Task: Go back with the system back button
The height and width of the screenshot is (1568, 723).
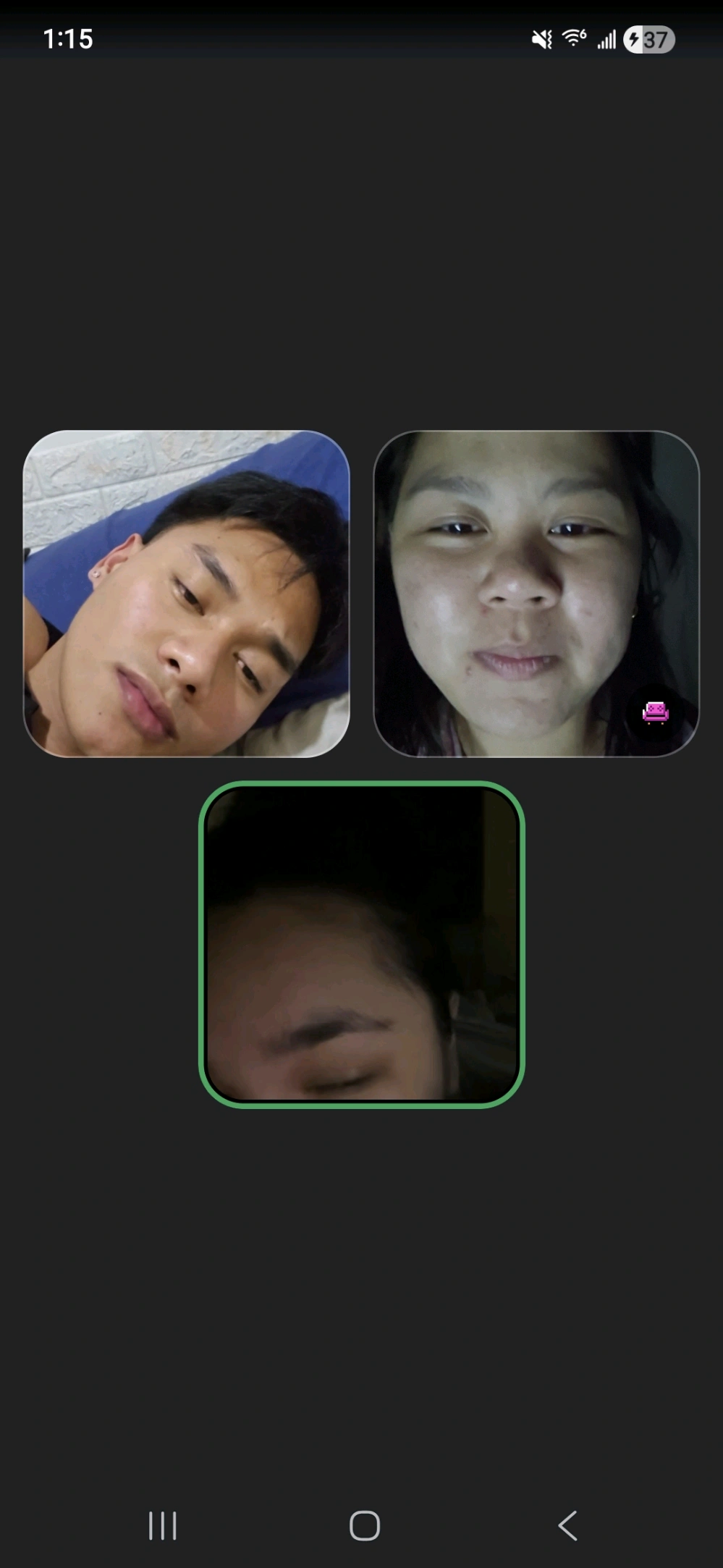Action: 567,1525
